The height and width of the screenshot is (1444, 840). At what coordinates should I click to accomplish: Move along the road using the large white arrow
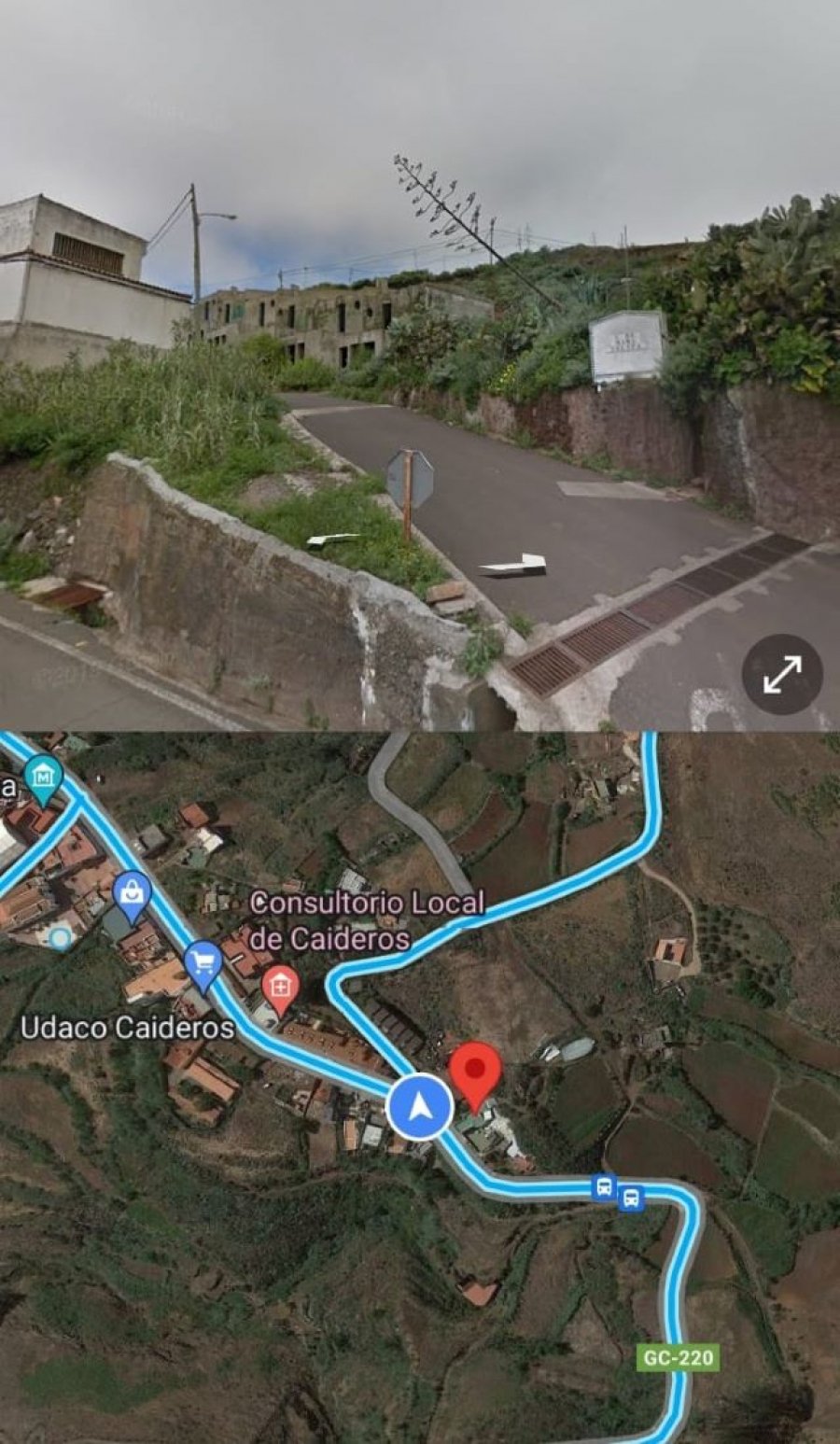click(x=513, y=565)
